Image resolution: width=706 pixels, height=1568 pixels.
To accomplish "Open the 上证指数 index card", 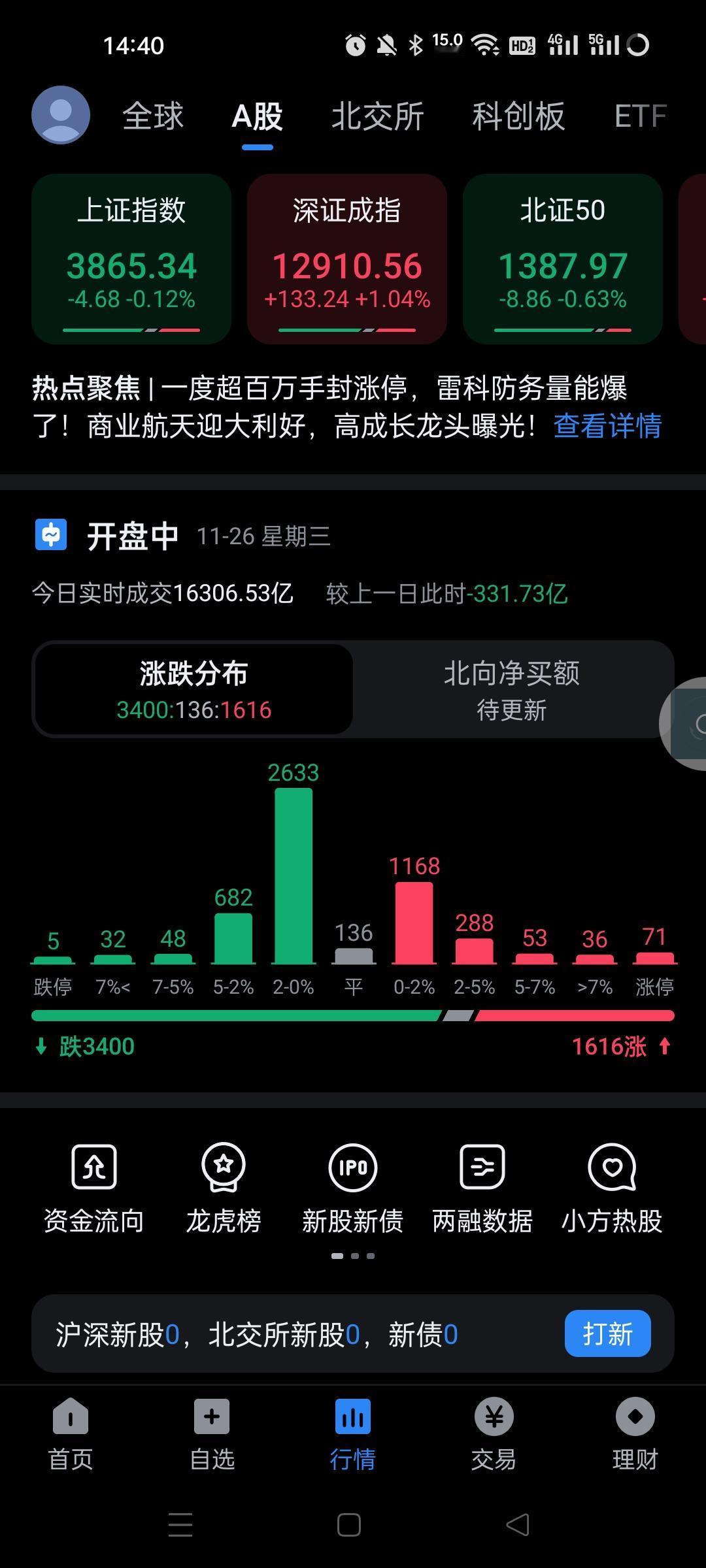I will coord(131,257).
